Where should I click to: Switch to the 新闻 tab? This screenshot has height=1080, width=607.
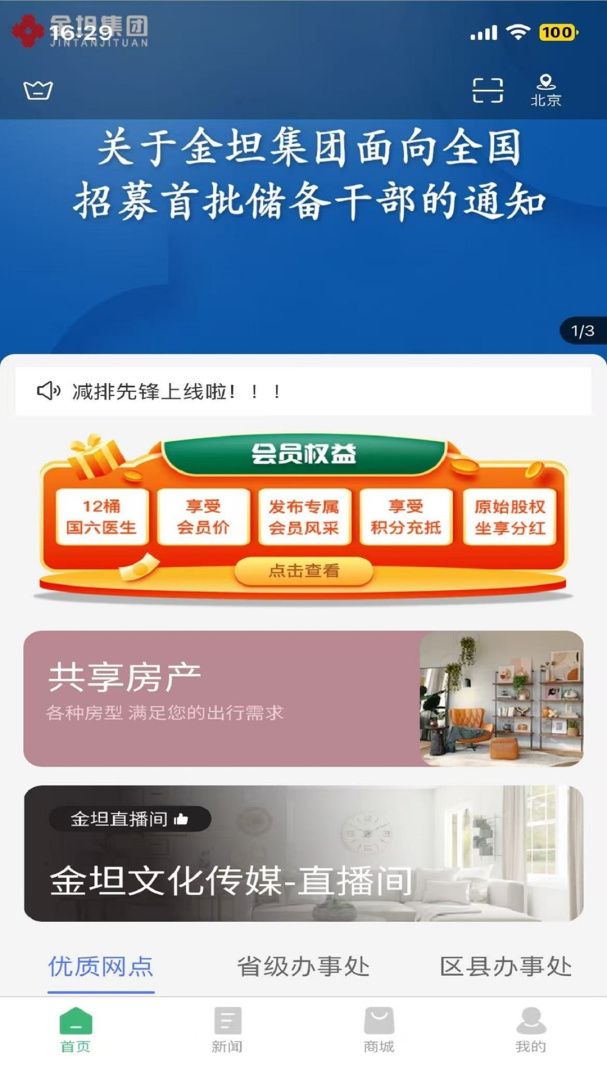[227, 1030]
